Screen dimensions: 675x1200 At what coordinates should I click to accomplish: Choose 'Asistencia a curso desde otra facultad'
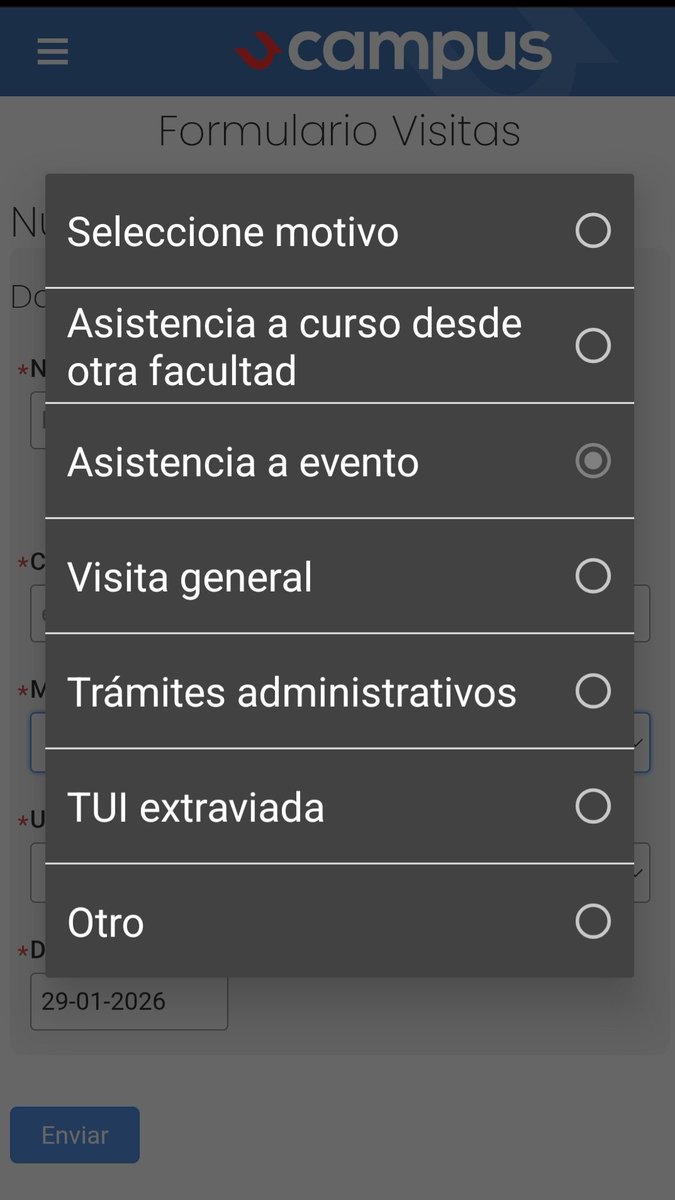[x=340, y=346]
